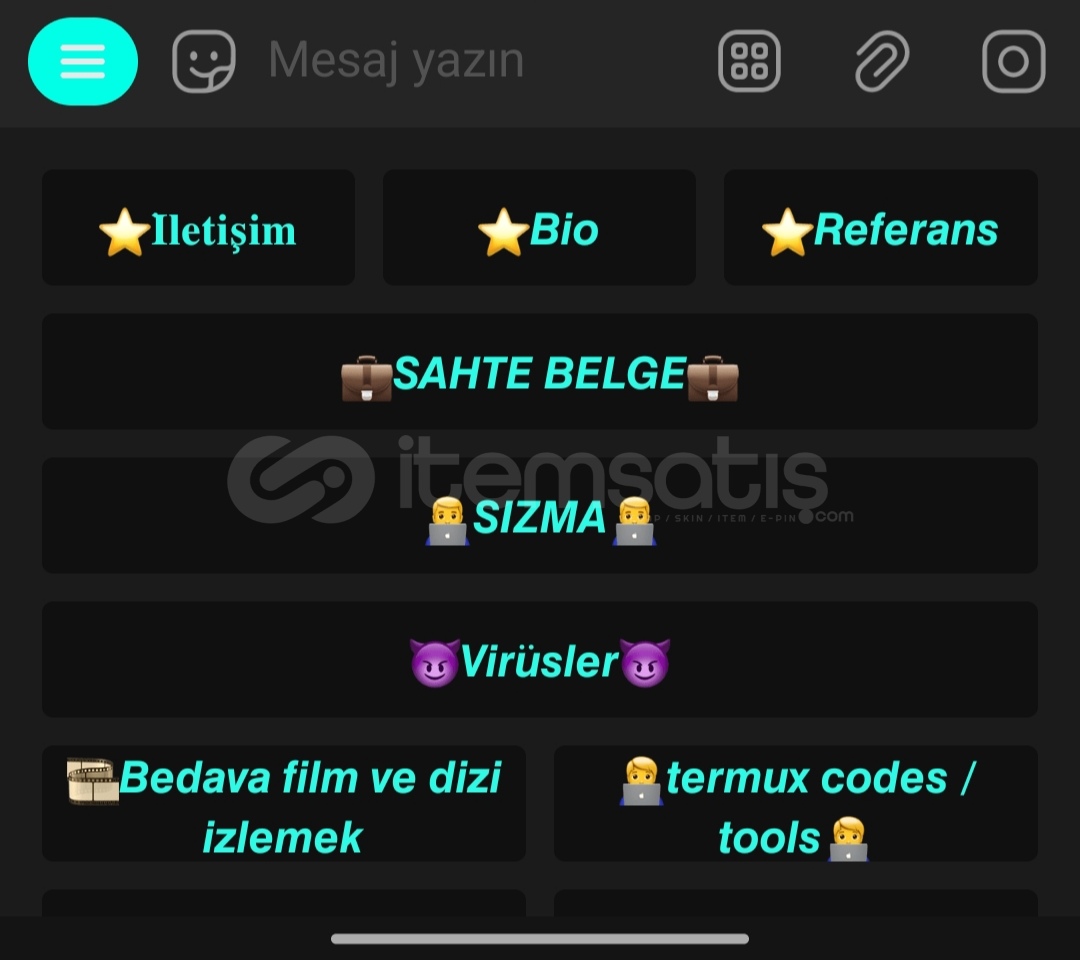Viewport: 1080px width, 960px height.
Task: Tap the SIZMA button
Action: click(x=539, y=516)
